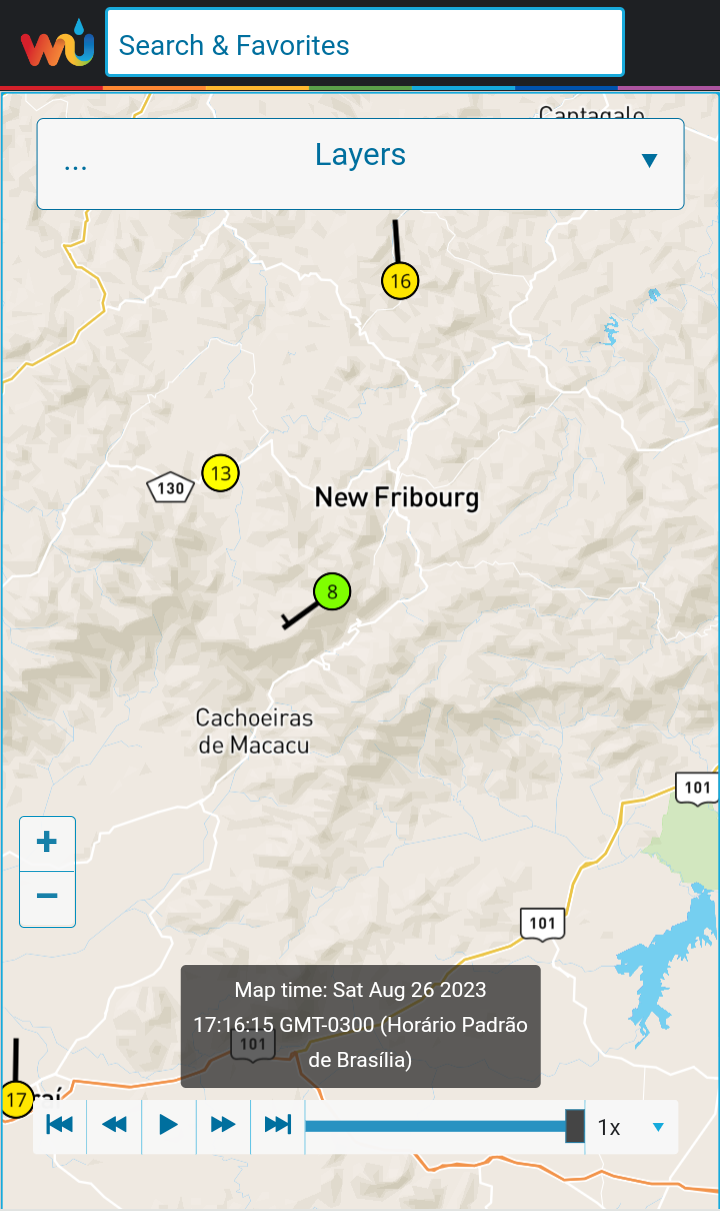The width and height of the screenshot is (720, 1218).
Task: Step back one animation frame
Action: [115, 1126]
